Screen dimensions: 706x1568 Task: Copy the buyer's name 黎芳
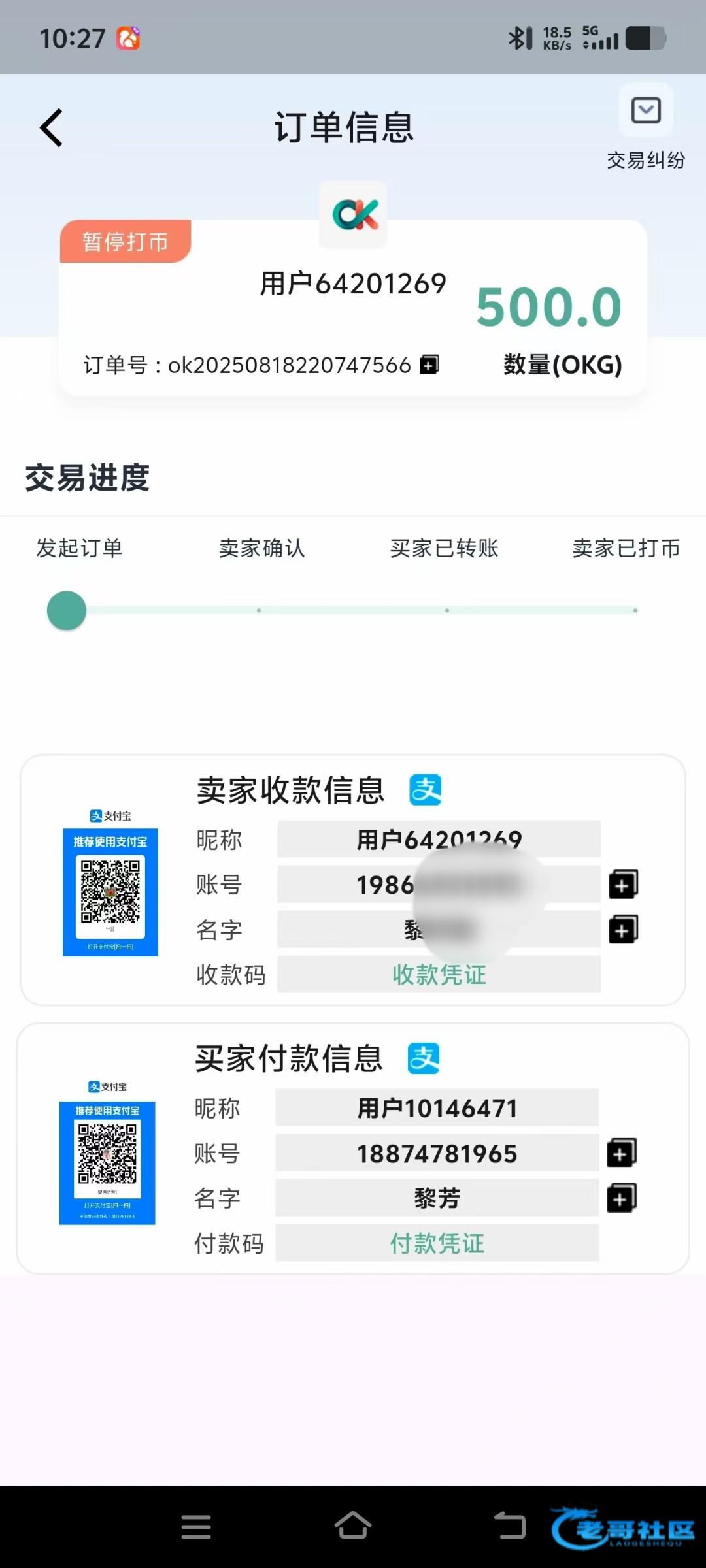[x=621, y=1198]
